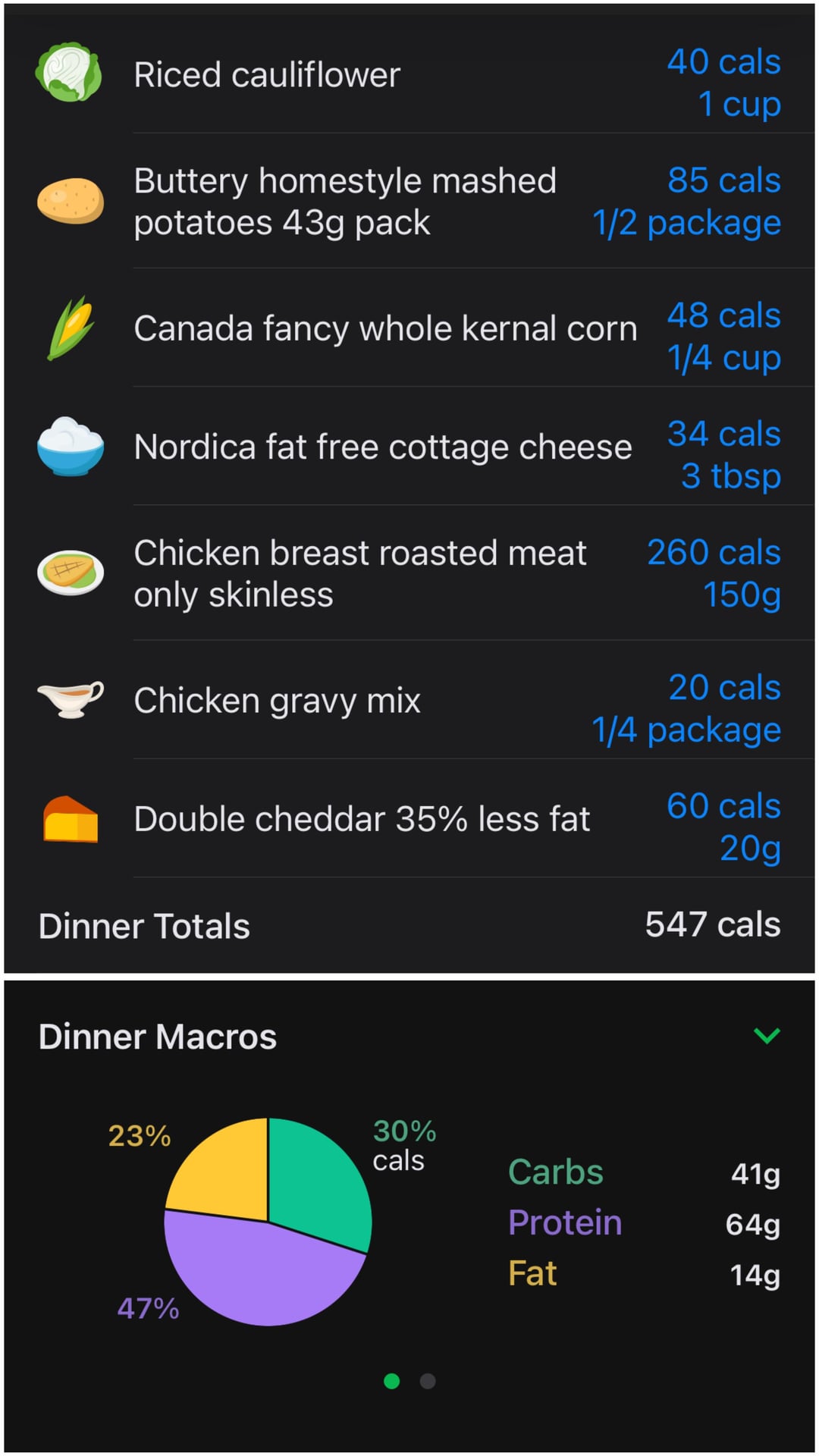Go to second macros page dot
This screenshot has height=1456, width=819.
pos(428,1381)
